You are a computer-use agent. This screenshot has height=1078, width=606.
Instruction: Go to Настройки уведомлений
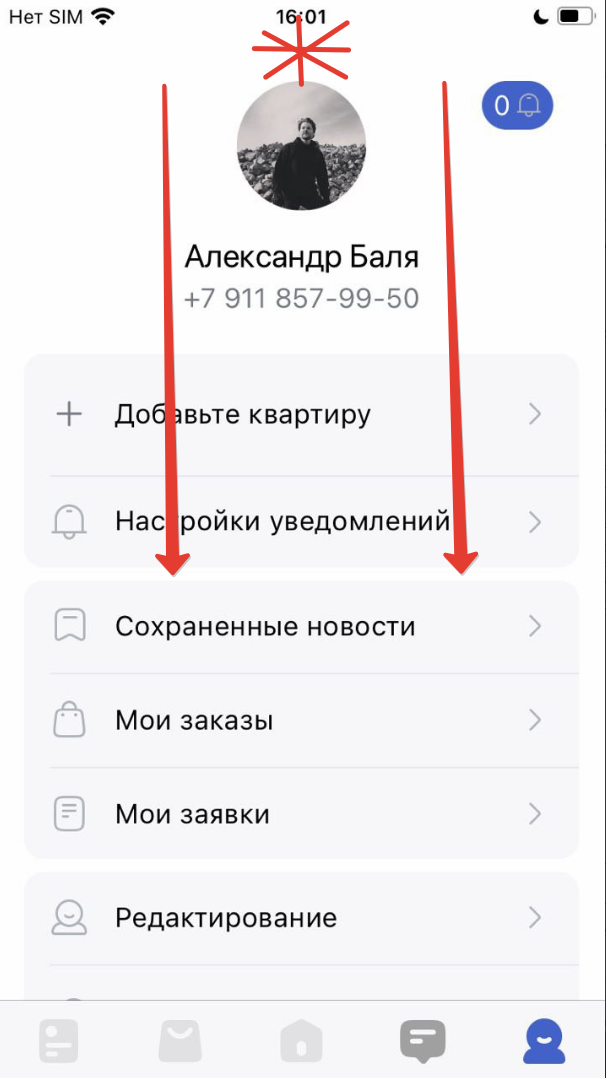301,521
